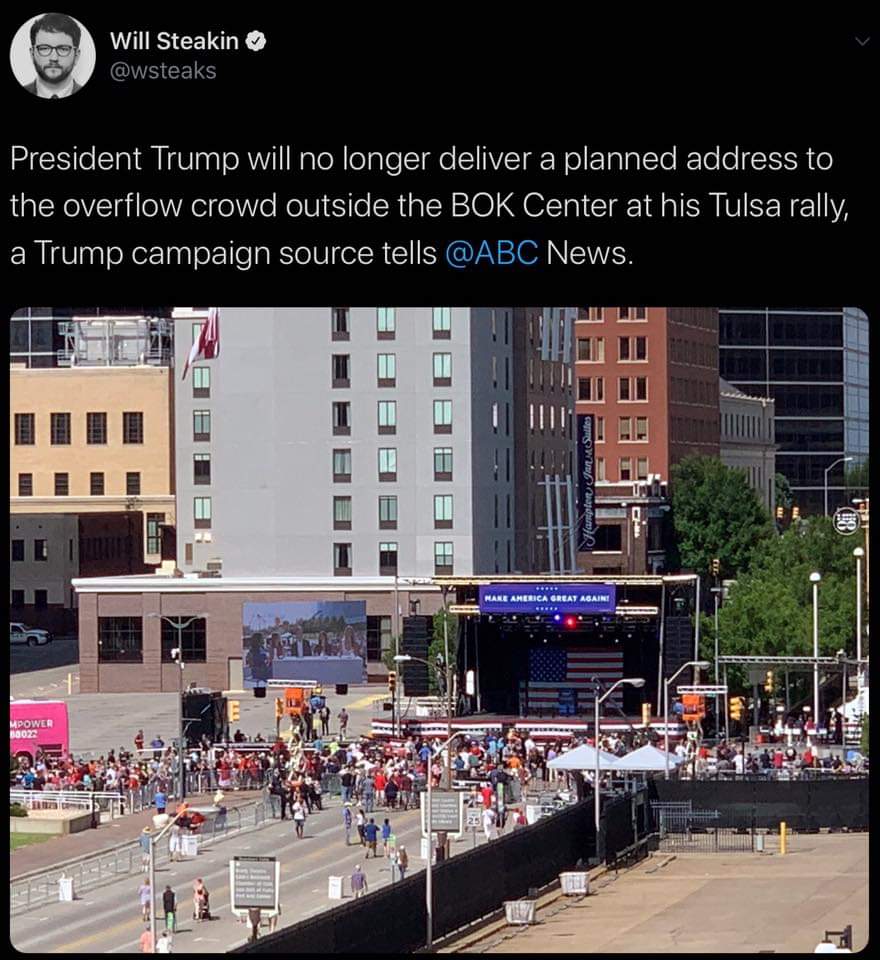880x960 pixels.
Task: View the attached Tulsa rally photo
Action: point(439,629)
